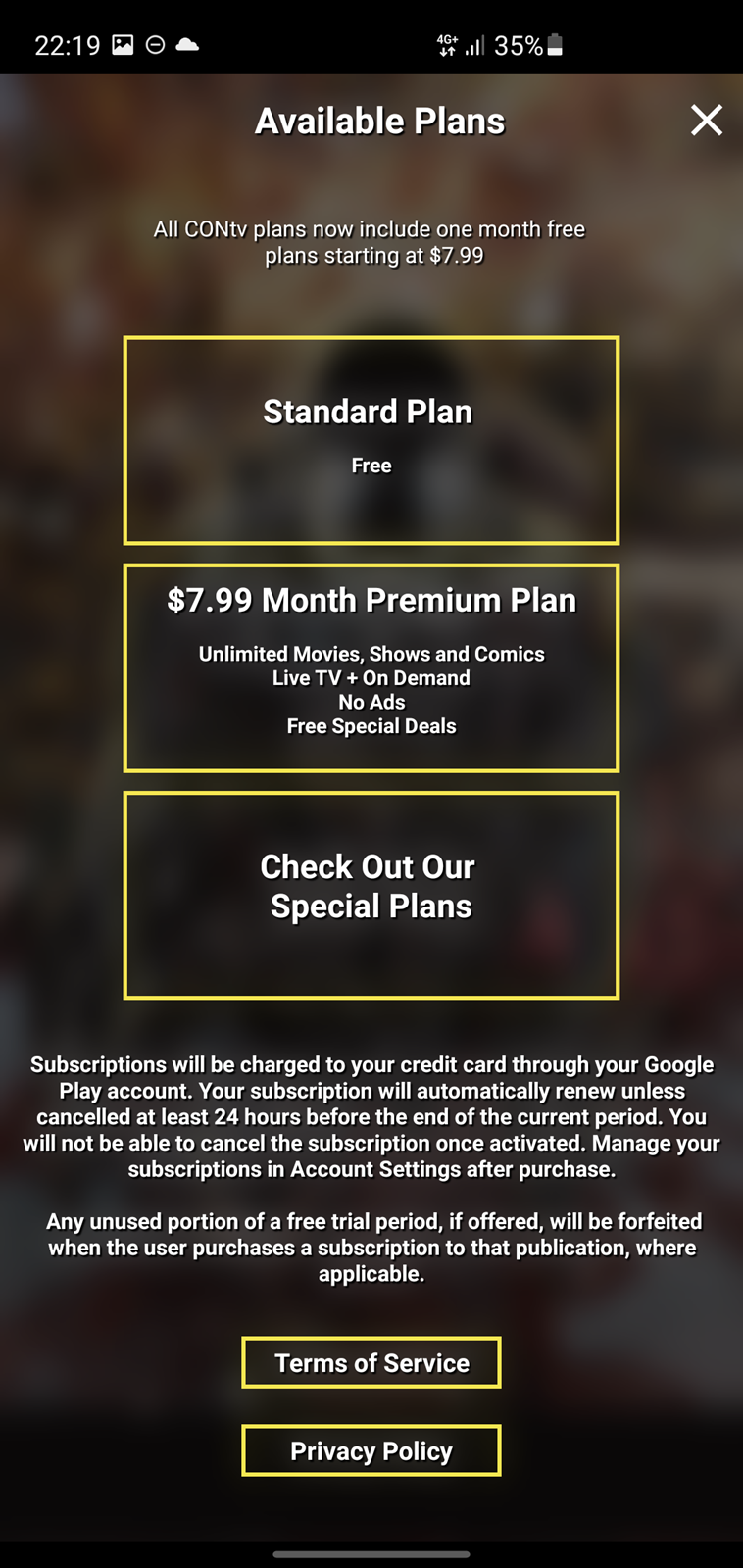Choose the $7.99 Month Premium Plan

pos(371,667)
